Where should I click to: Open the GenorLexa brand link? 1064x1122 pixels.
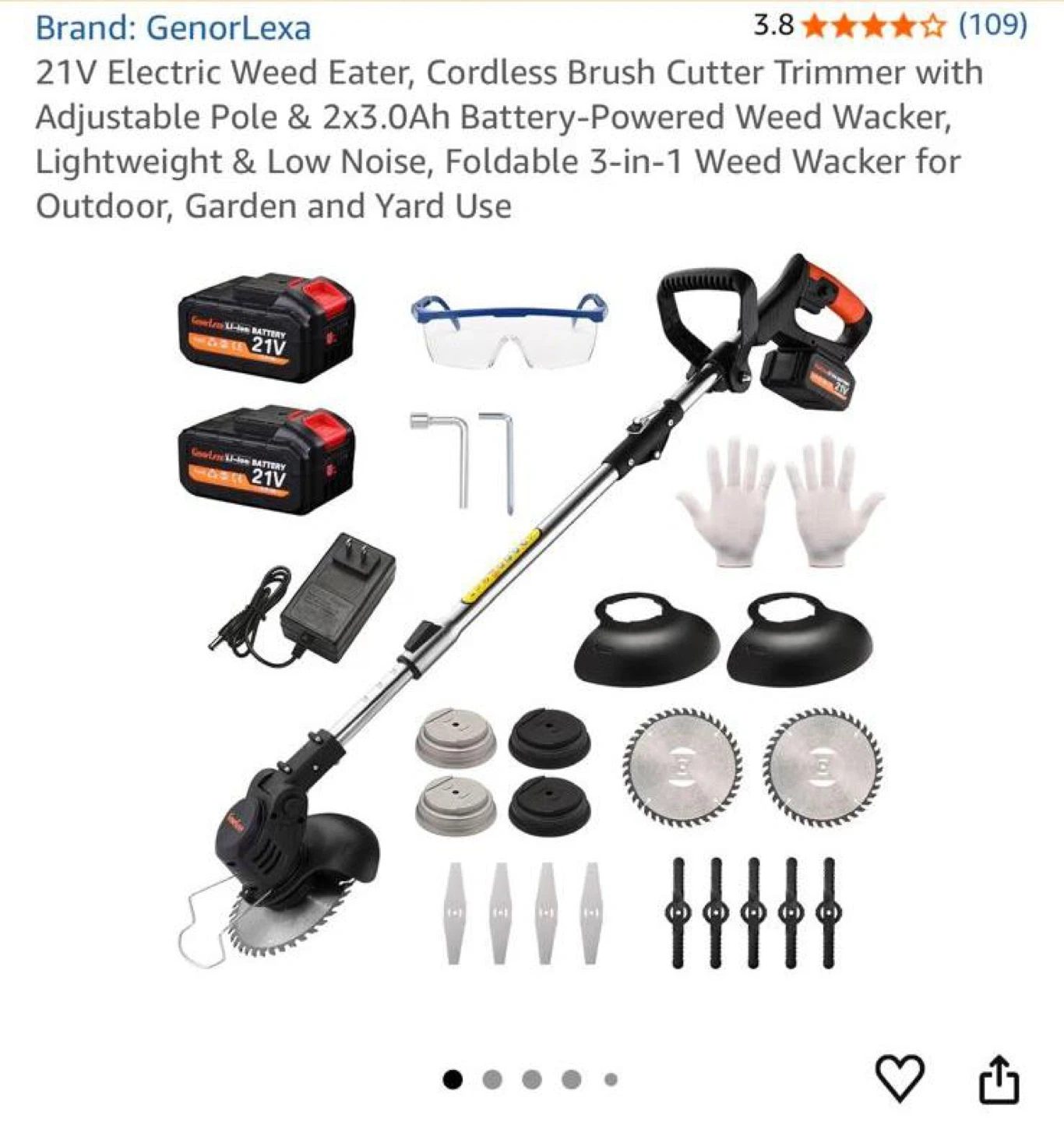tap(173, 28)
